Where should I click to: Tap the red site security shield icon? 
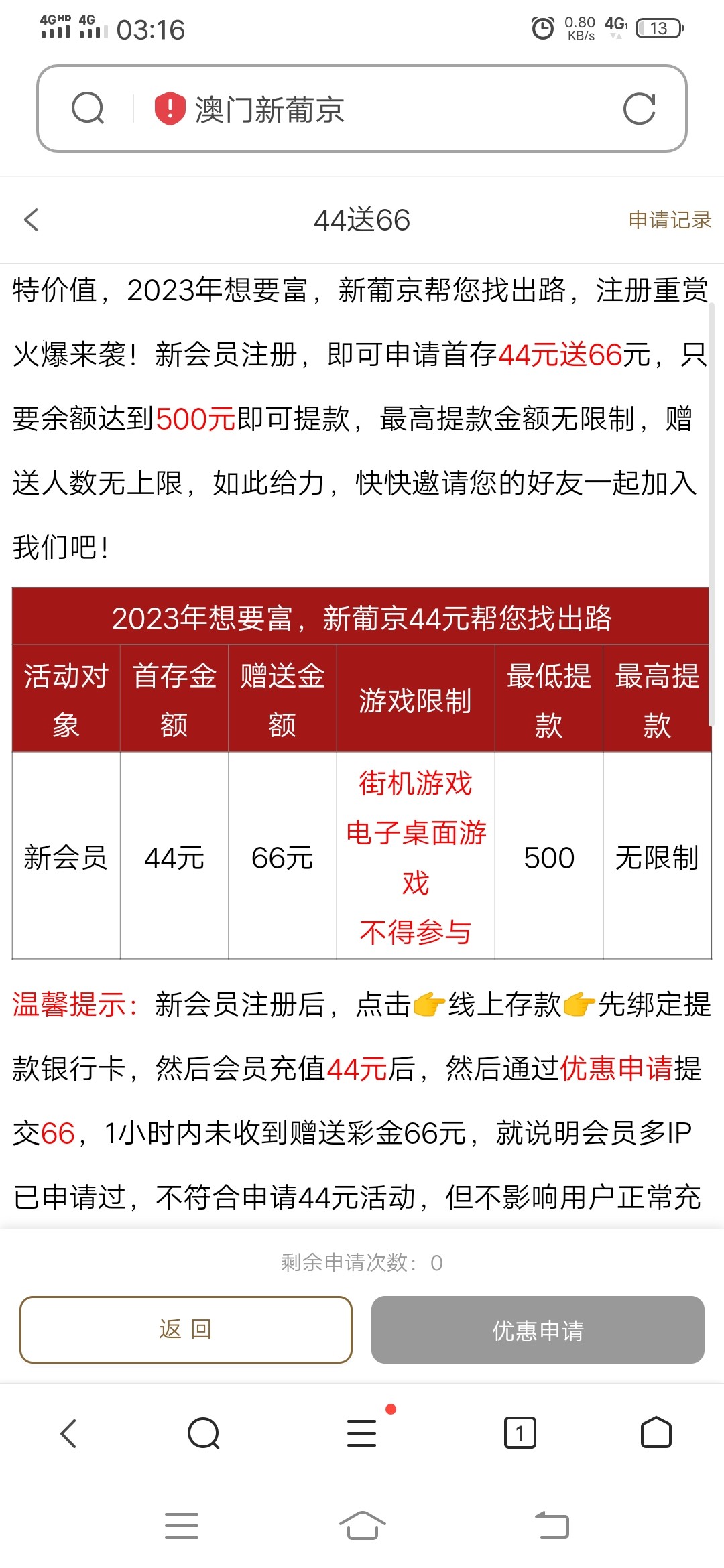170,109
